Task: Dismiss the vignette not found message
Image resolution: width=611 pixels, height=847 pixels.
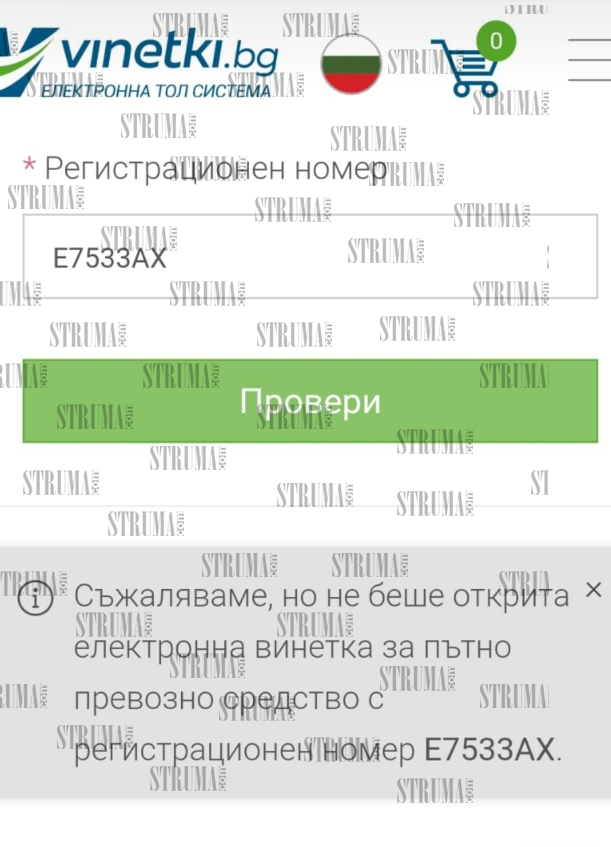Action: click(x=593, y=590)
